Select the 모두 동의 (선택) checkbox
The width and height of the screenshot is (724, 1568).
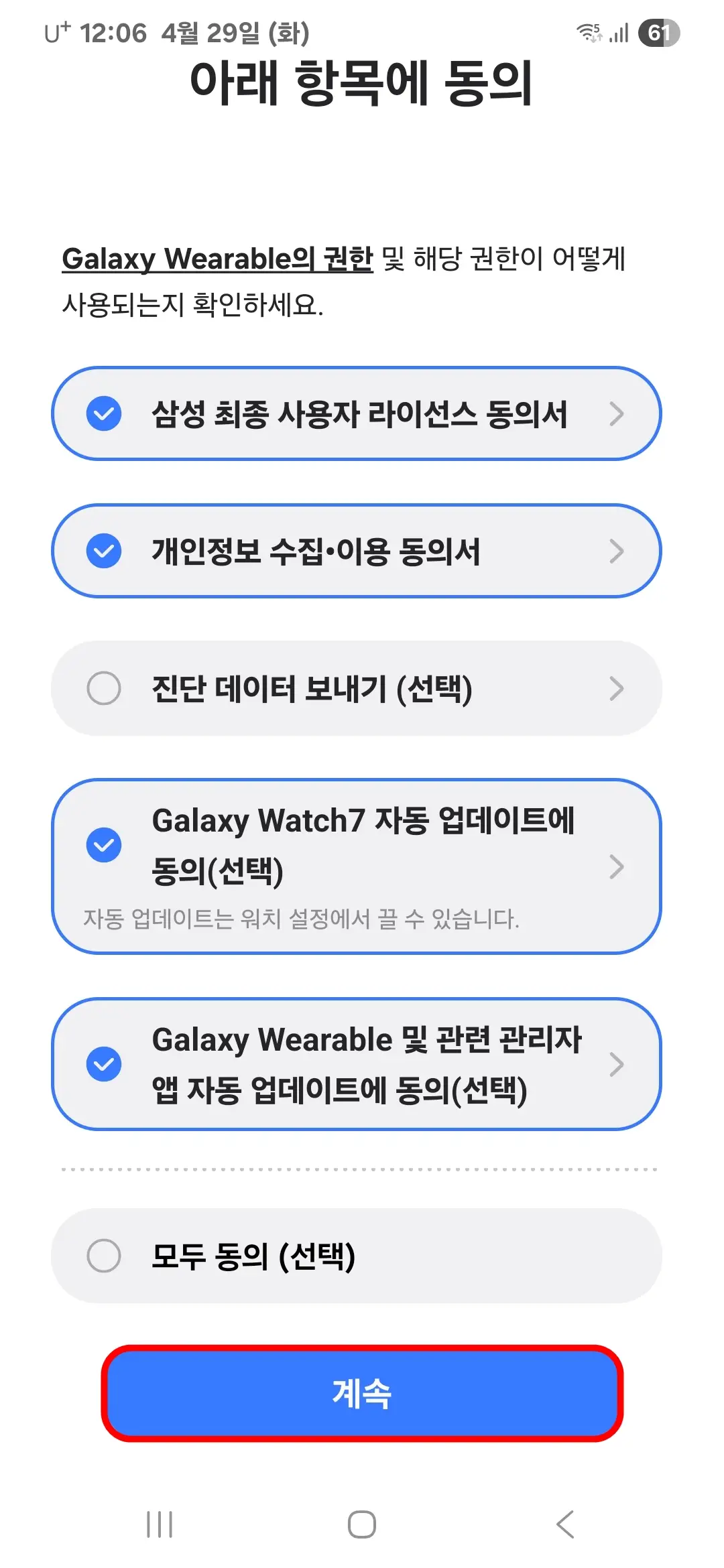click(104, 1257)
